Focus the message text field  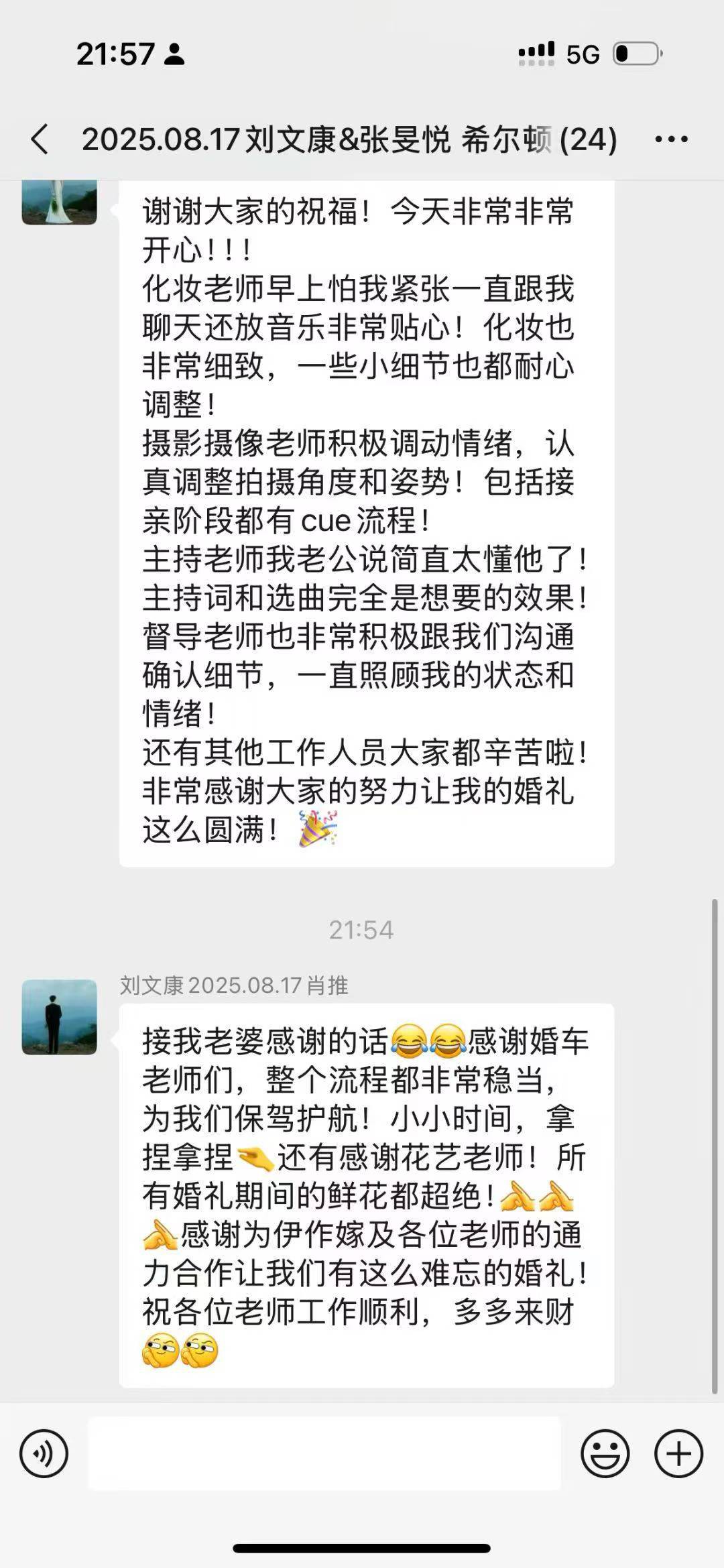pyautogui.click(x=324, y=1453)
